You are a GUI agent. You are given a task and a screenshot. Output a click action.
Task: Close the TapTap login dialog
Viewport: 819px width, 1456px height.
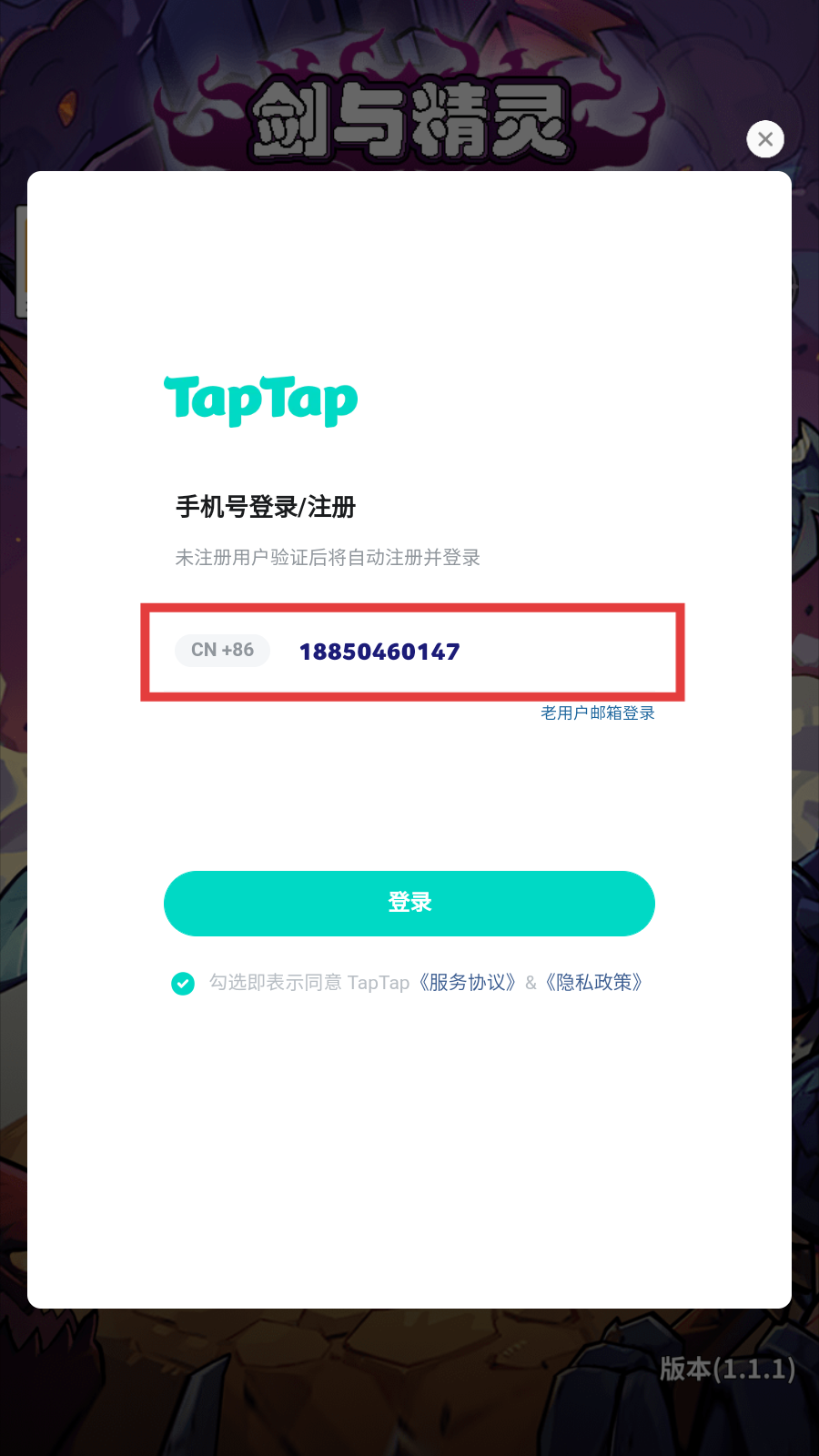(x=765, y=139)
